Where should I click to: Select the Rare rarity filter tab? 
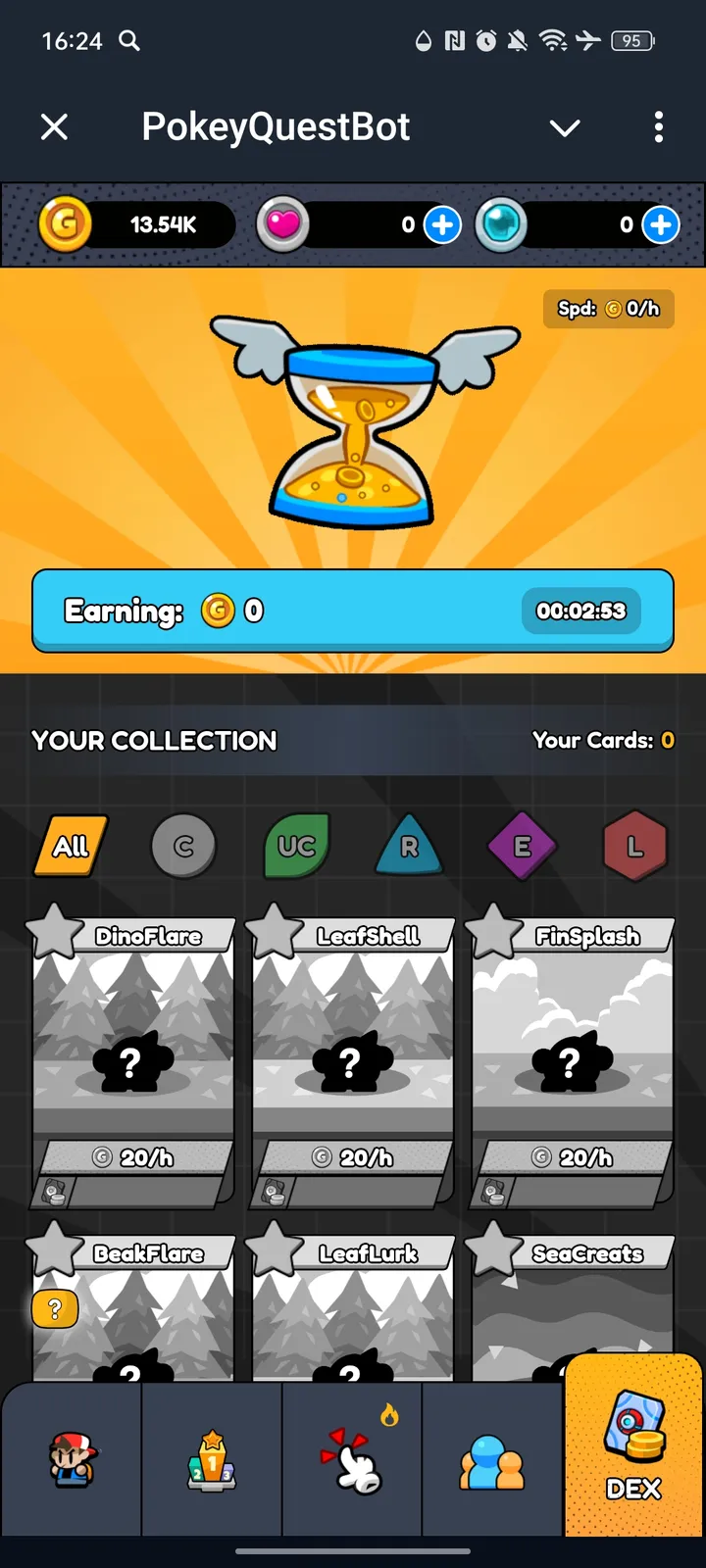(x=409, y=847)
